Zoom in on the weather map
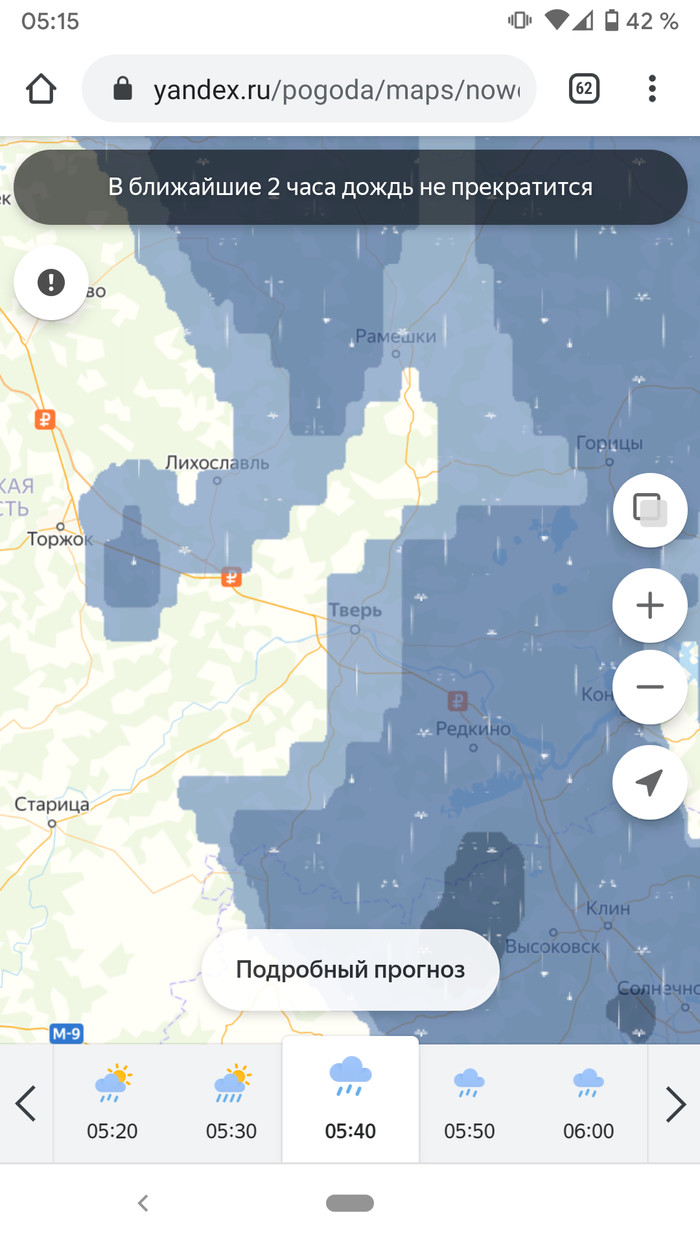The height and width of the screenshot is (1244, 700). point(650,605)
